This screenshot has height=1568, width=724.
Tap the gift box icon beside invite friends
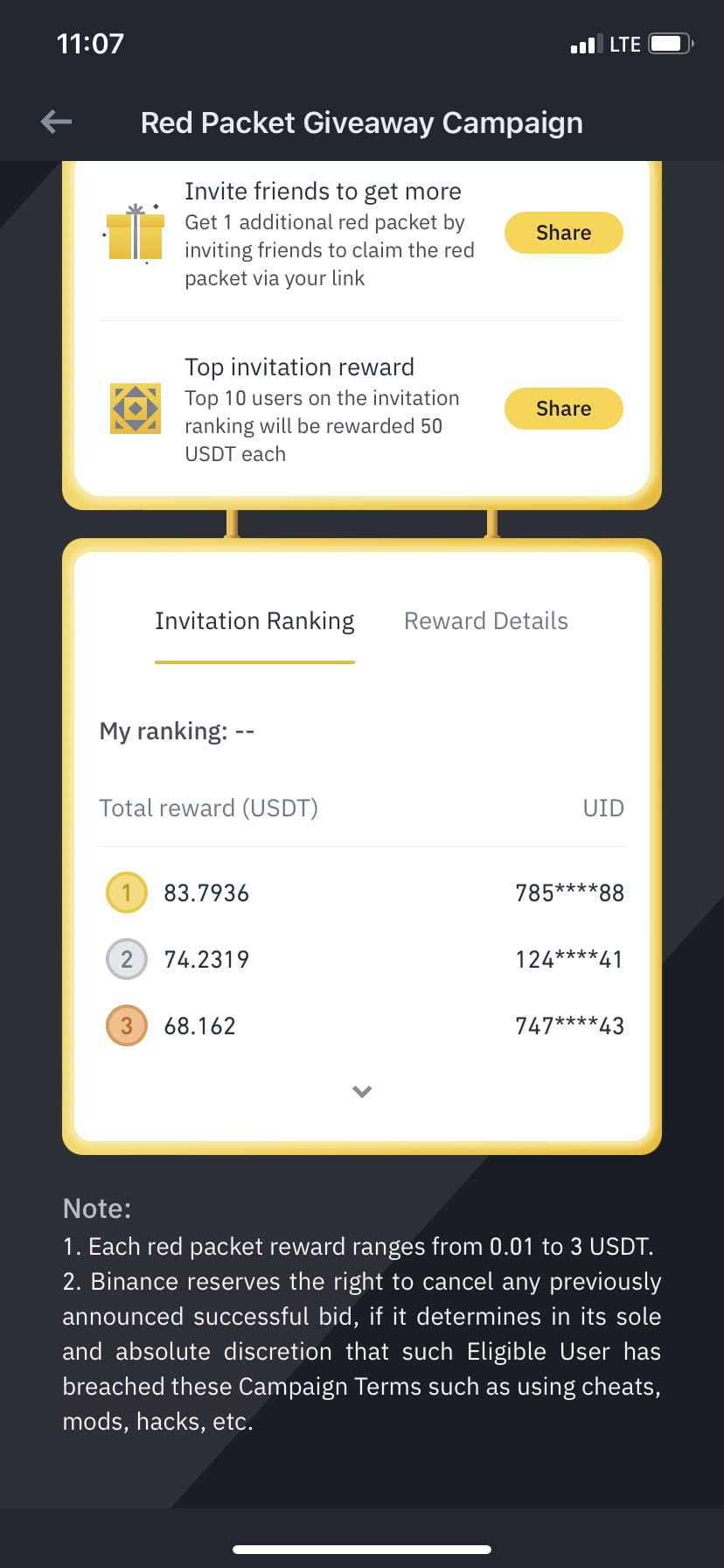(136, 234)
